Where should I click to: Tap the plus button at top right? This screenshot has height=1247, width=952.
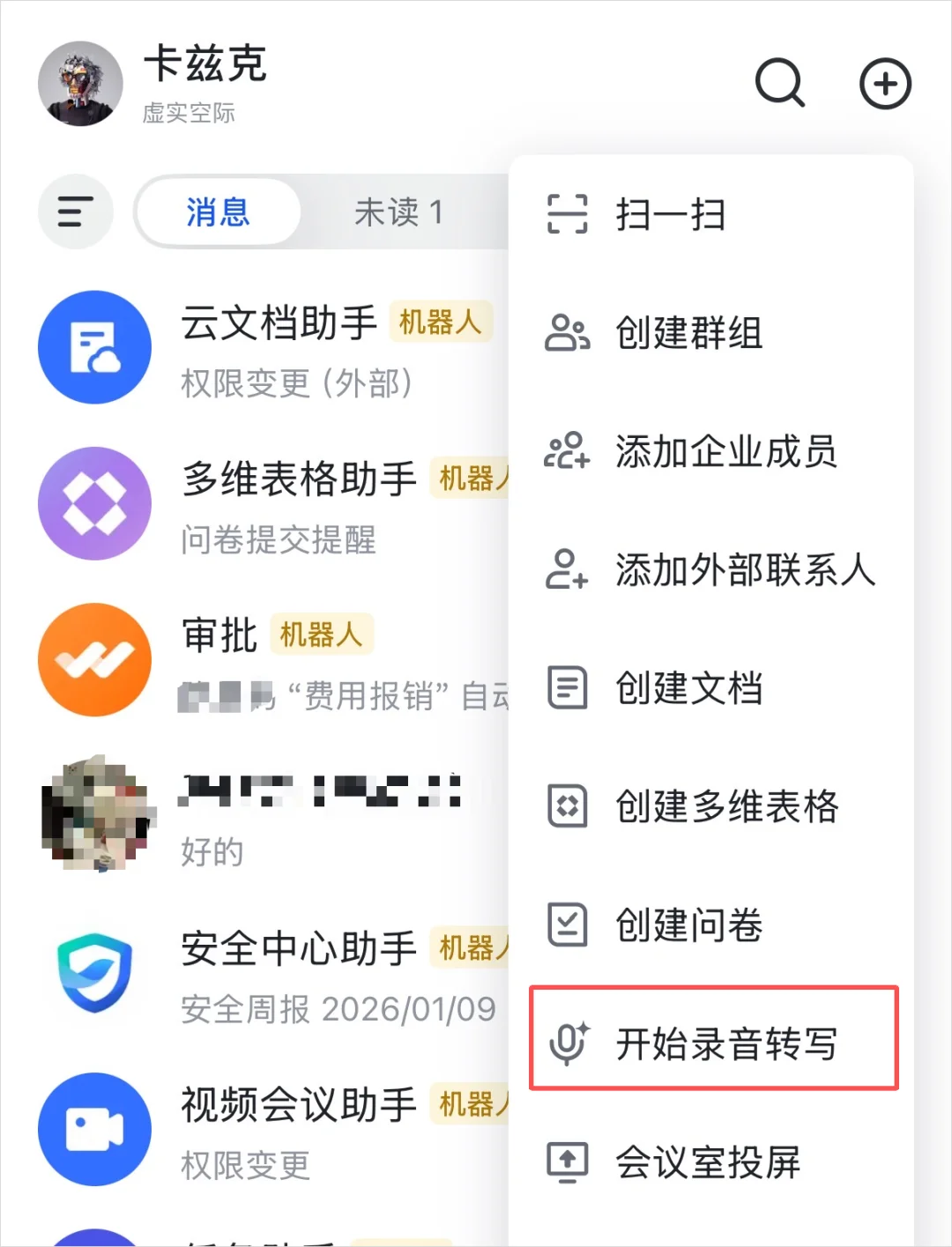885,85
